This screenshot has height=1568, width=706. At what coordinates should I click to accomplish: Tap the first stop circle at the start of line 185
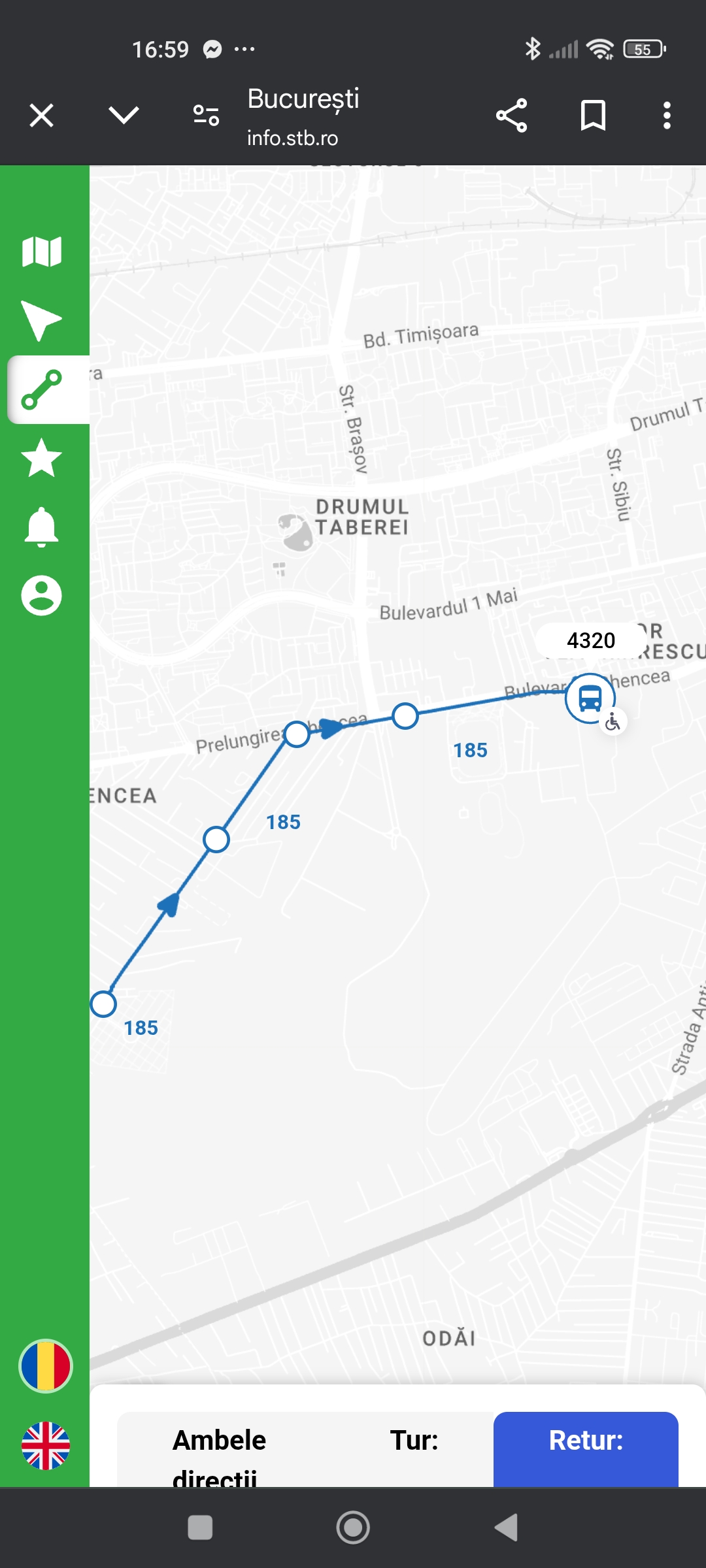tap(103, 1004)
